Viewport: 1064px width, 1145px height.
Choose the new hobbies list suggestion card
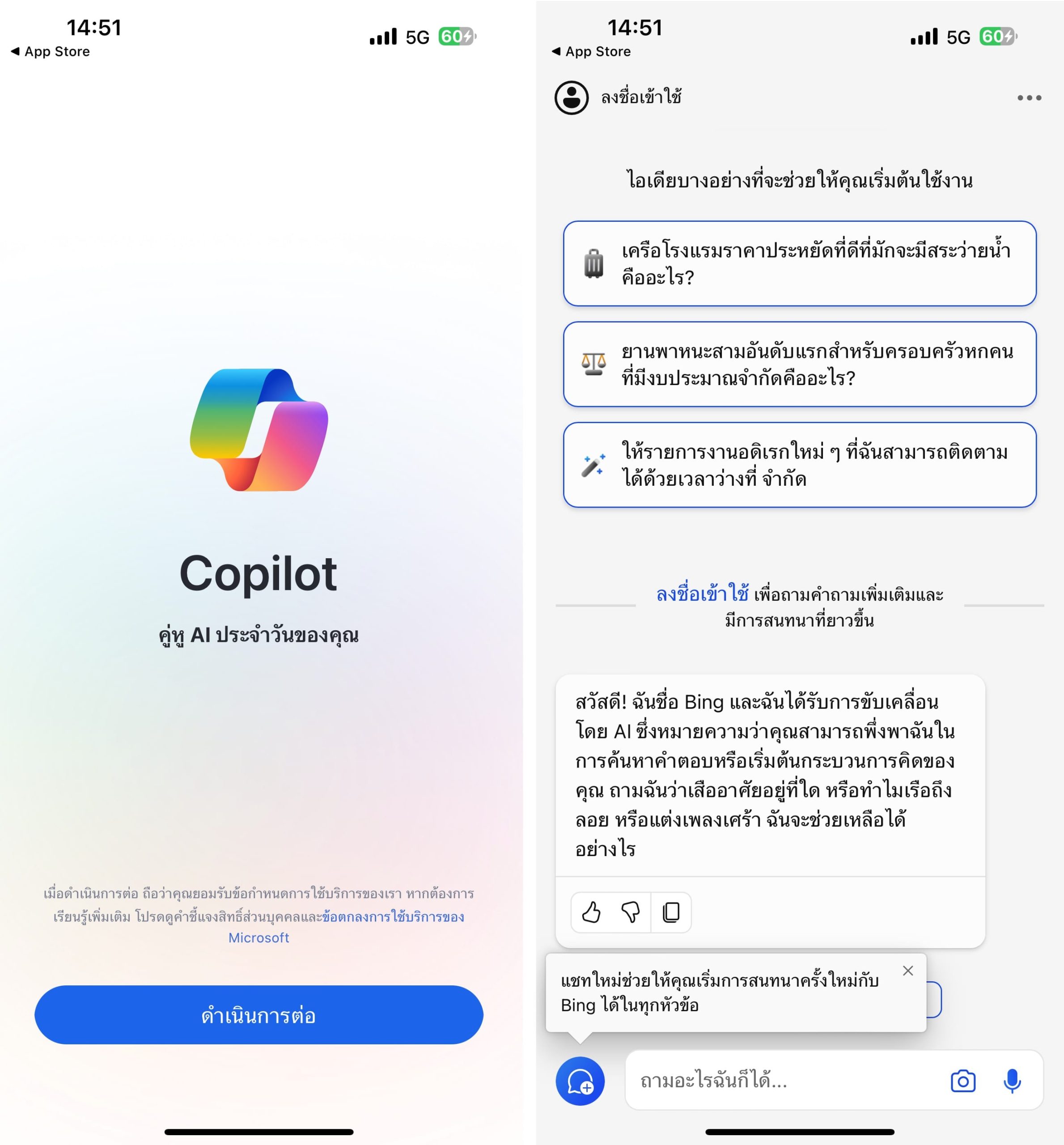799,465
